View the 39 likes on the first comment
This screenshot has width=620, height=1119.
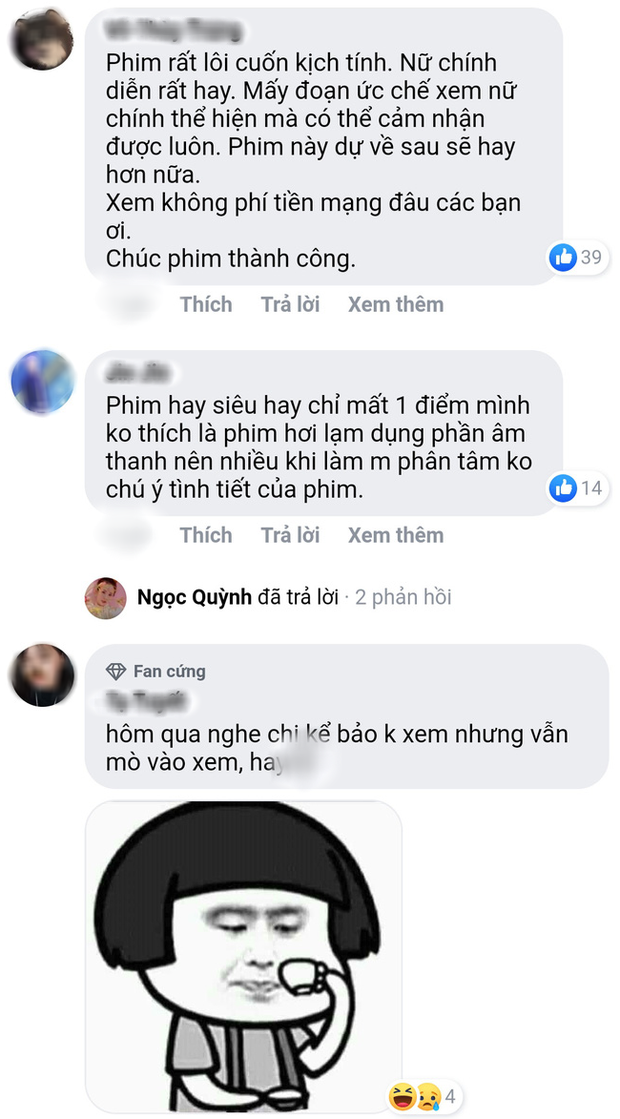click(577, 257)
